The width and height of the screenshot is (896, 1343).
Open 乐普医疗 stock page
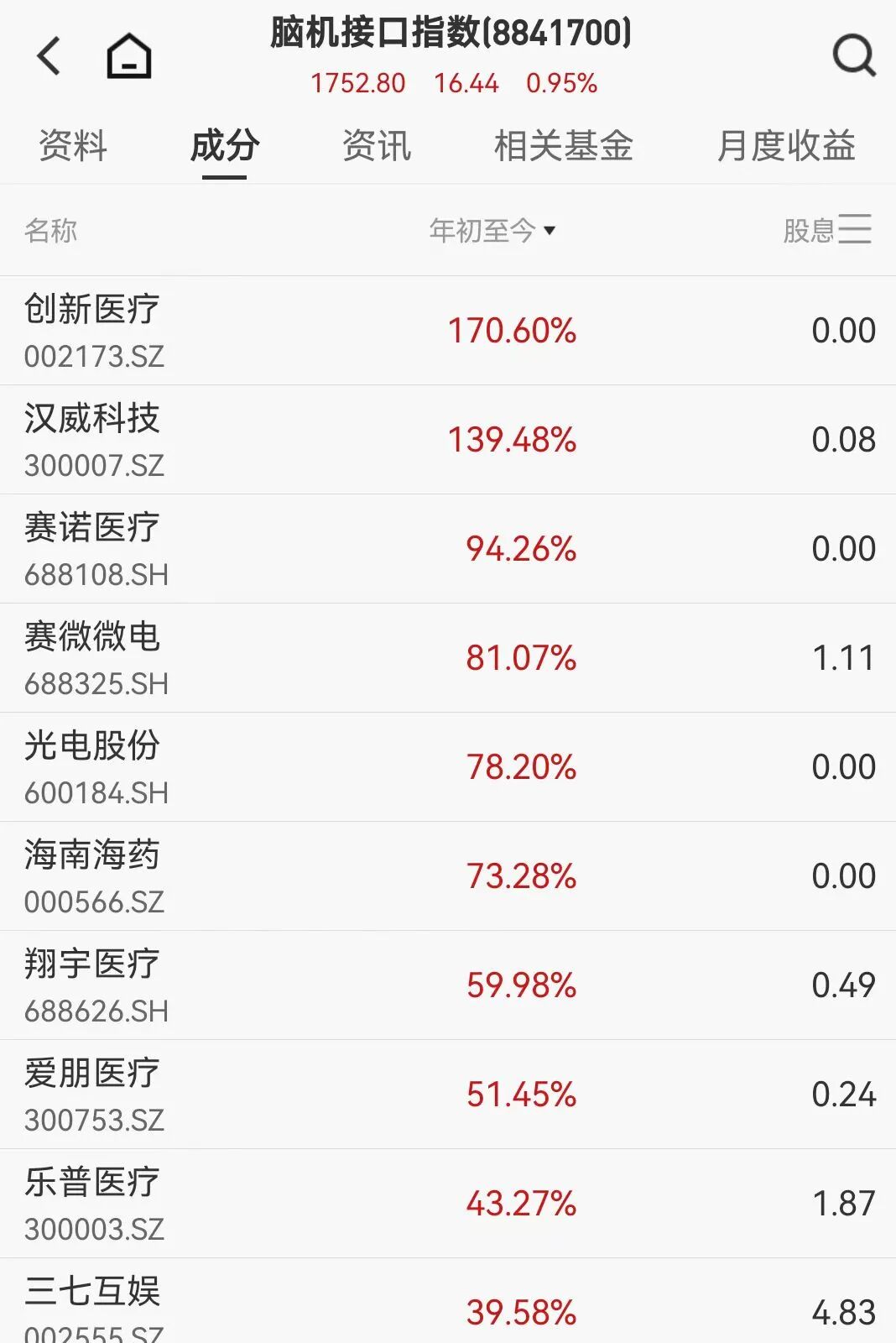[x=92, y=1203]
